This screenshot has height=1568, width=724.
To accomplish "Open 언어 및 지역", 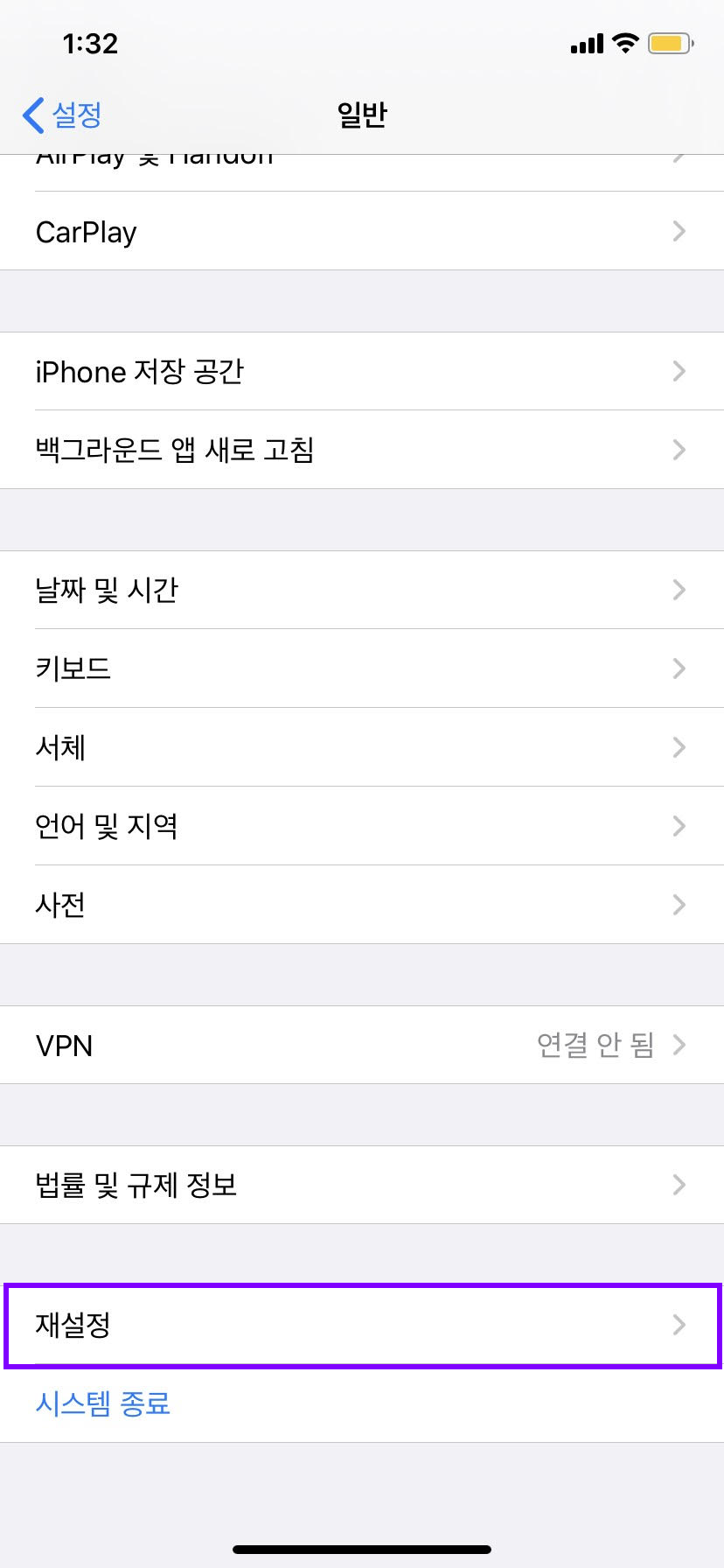I will pyautogui.click(x=362, y=826).
